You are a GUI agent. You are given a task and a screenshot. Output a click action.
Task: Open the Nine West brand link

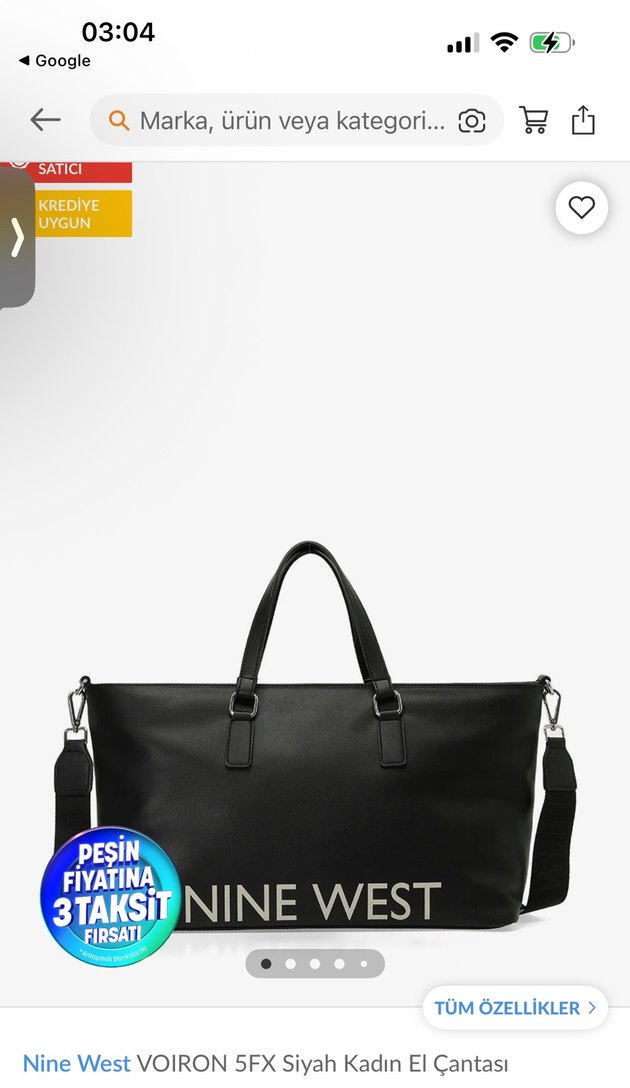[76, 1063]
